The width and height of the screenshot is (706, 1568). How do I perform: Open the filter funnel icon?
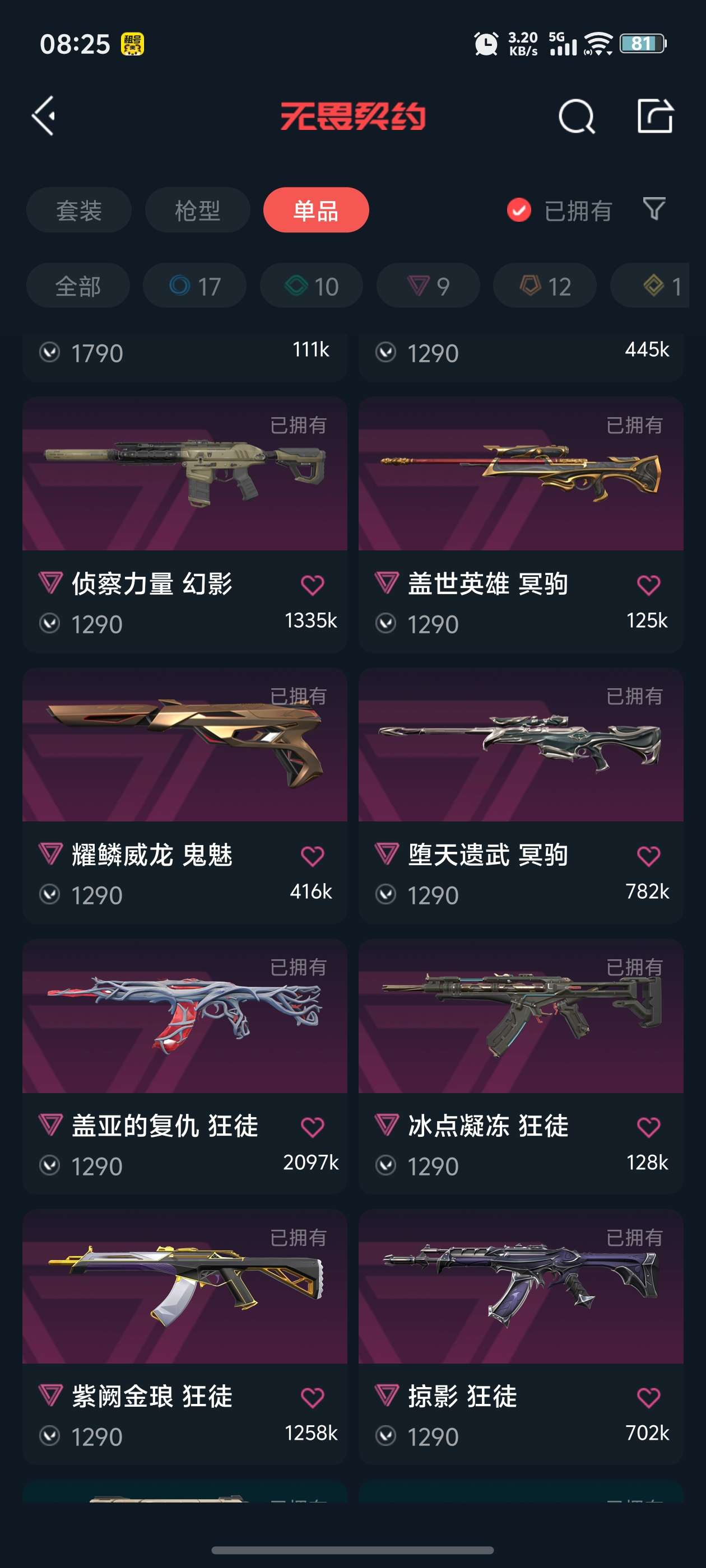point(654,209)
